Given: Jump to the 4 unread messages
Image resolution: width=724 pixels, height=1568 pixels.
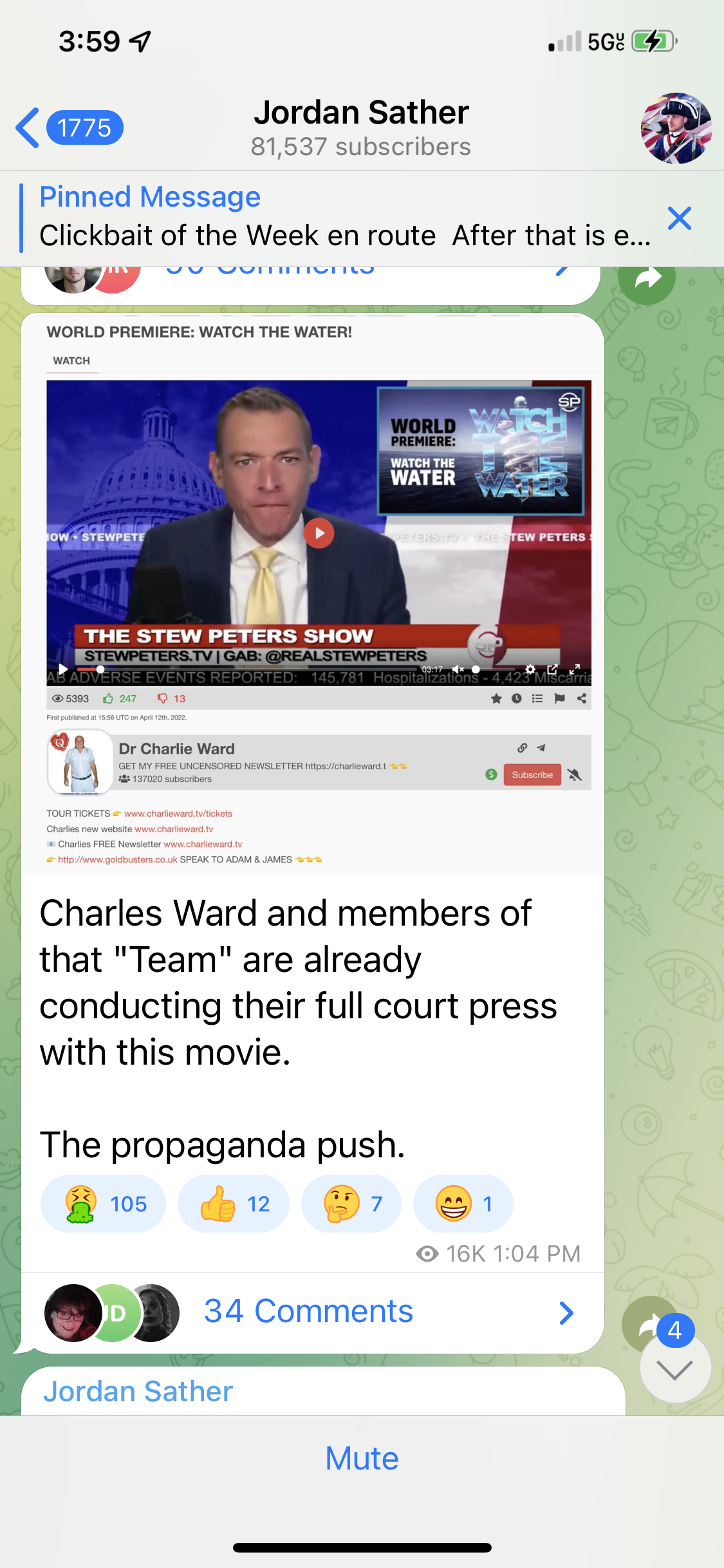Looking at the screenshot, I should pos(675,1368).
